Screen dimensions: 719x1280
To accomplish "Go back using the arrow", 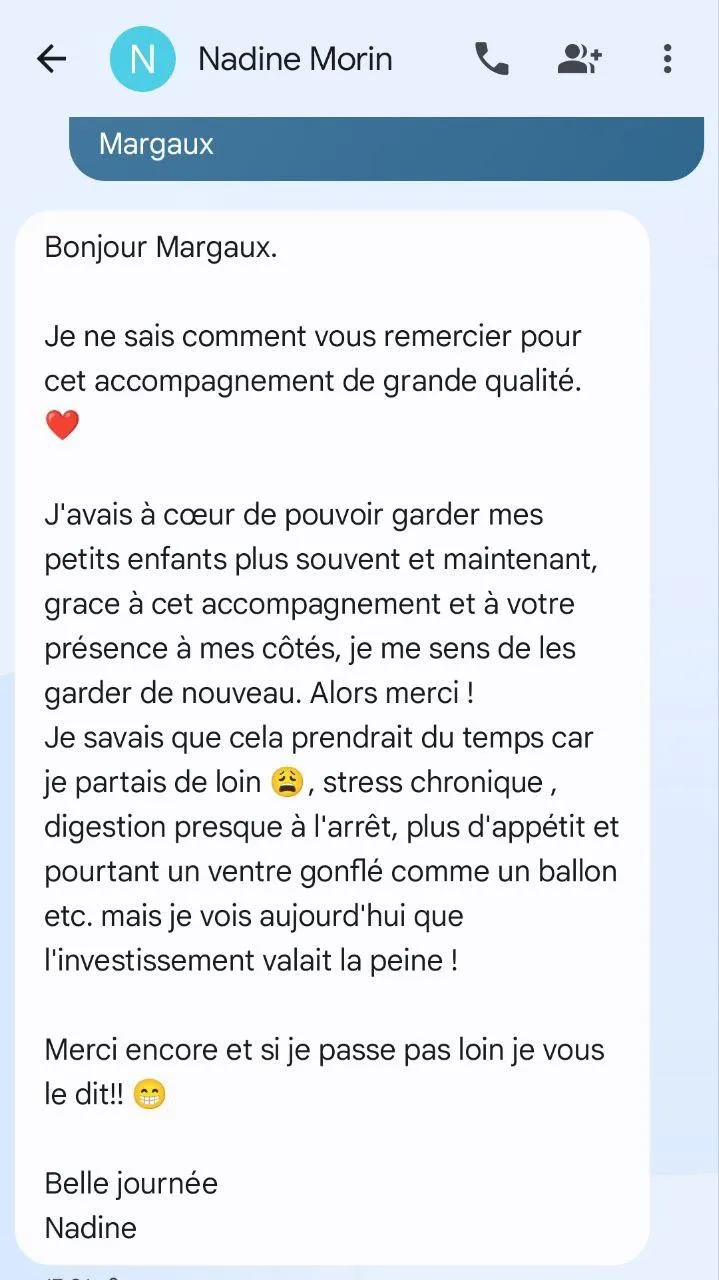I will [51, 59].
